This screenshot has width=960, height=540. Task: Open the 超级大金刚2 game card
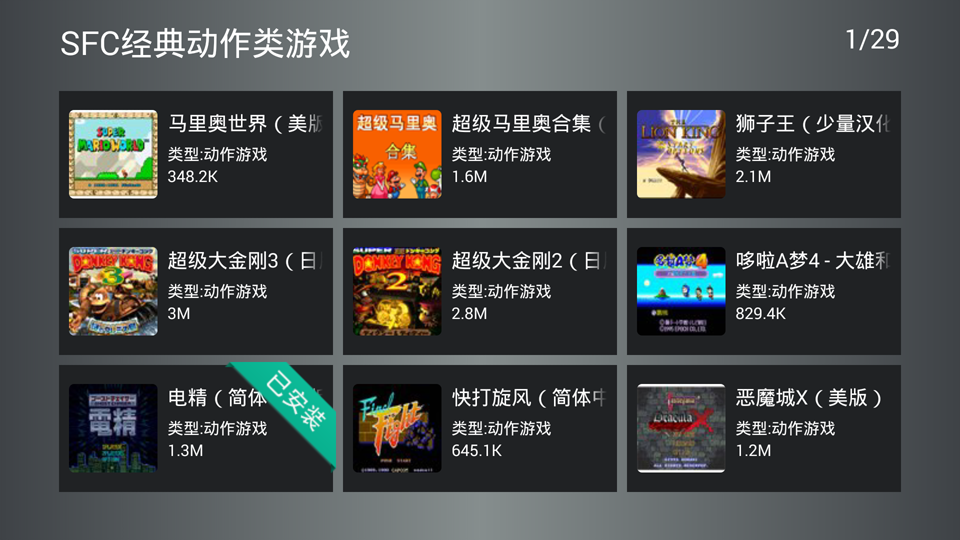pyautogui.click(x=479, y=291)
